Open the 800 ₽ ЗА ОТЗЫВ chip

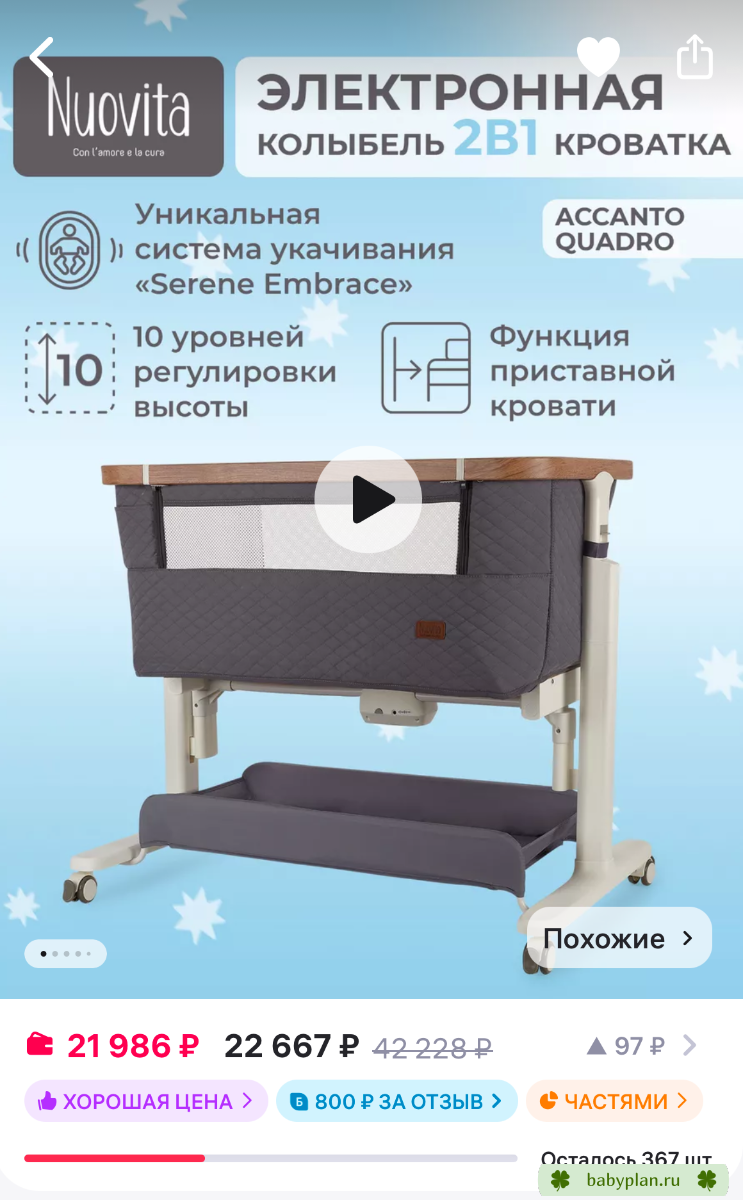397,1101
